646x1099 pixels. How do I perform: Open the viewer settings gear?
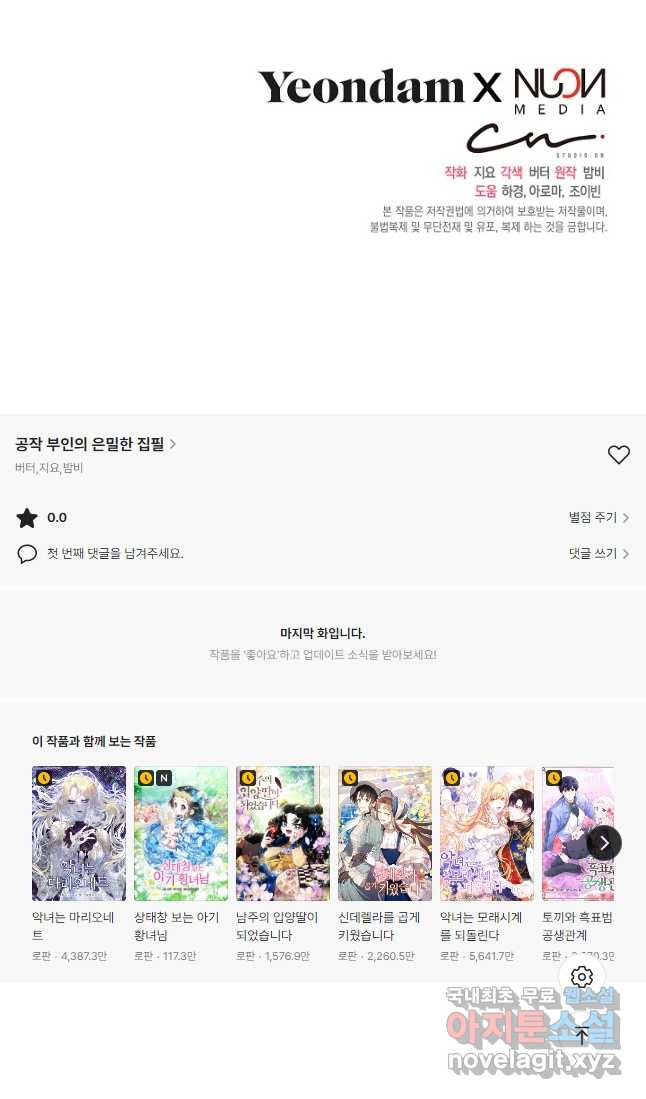582,977
